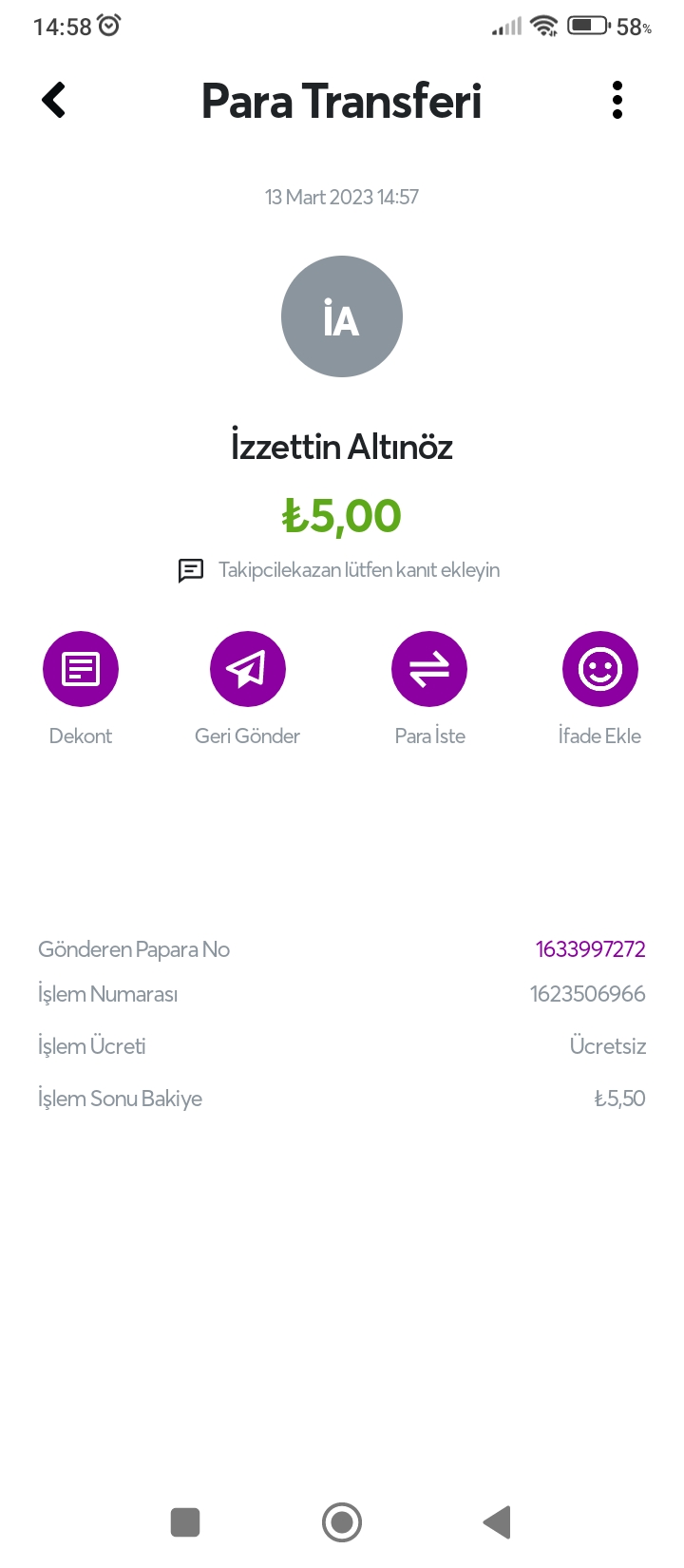The width and height of the screenshot is (684, 1568).
Task: Go back using the top-left arrow
Action: (54, 100)
